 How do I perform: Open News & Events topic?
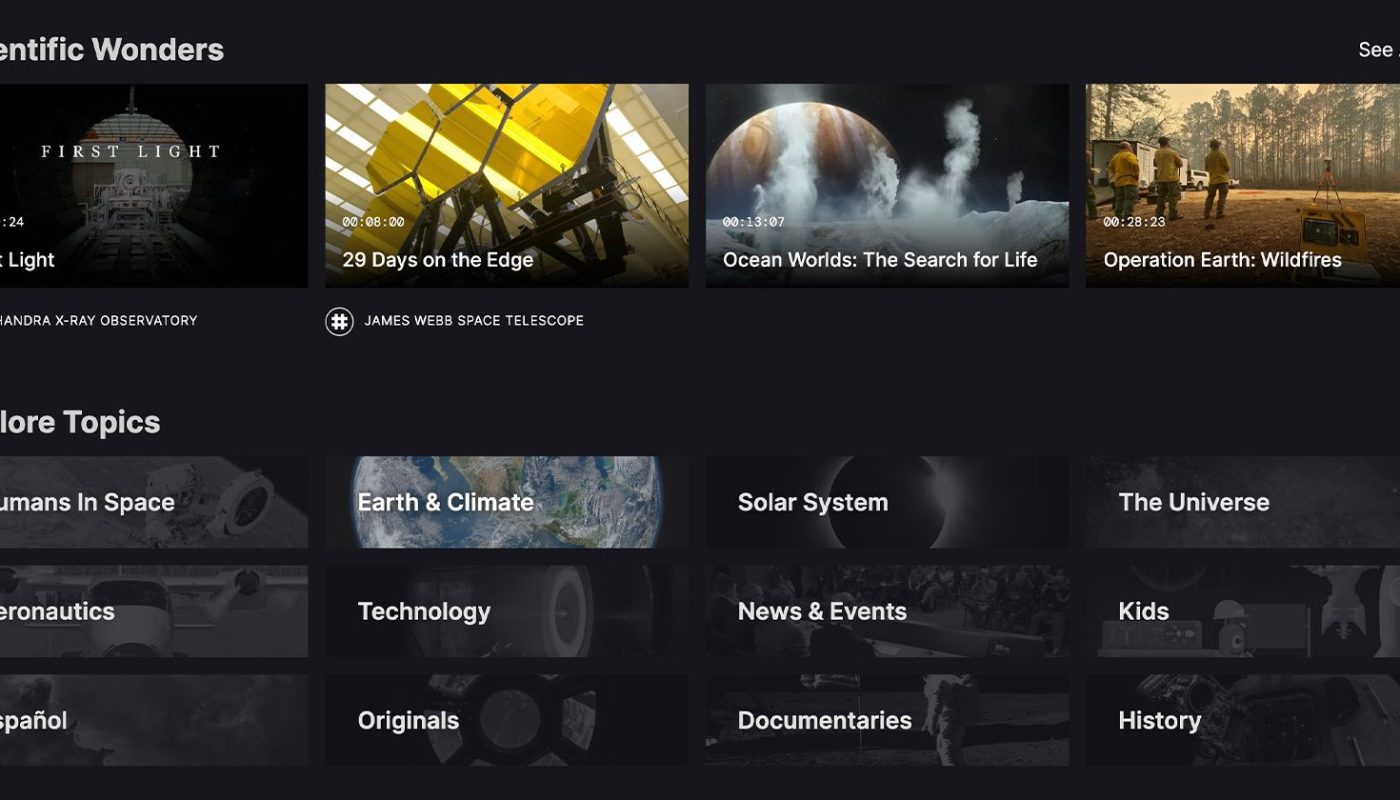pyautogui.click(x=887, y=611)
